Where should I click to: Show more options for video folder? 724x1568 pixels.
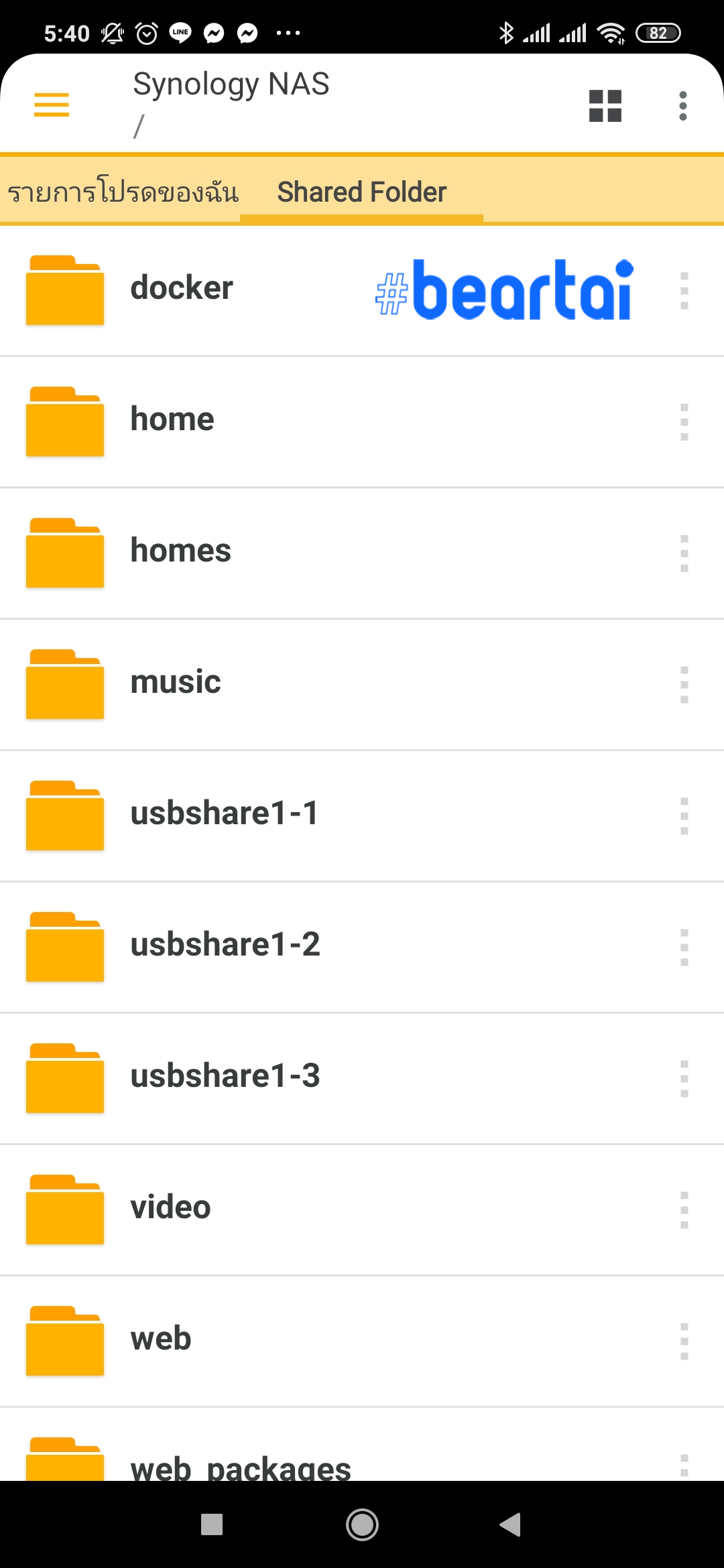[684, 1210]
